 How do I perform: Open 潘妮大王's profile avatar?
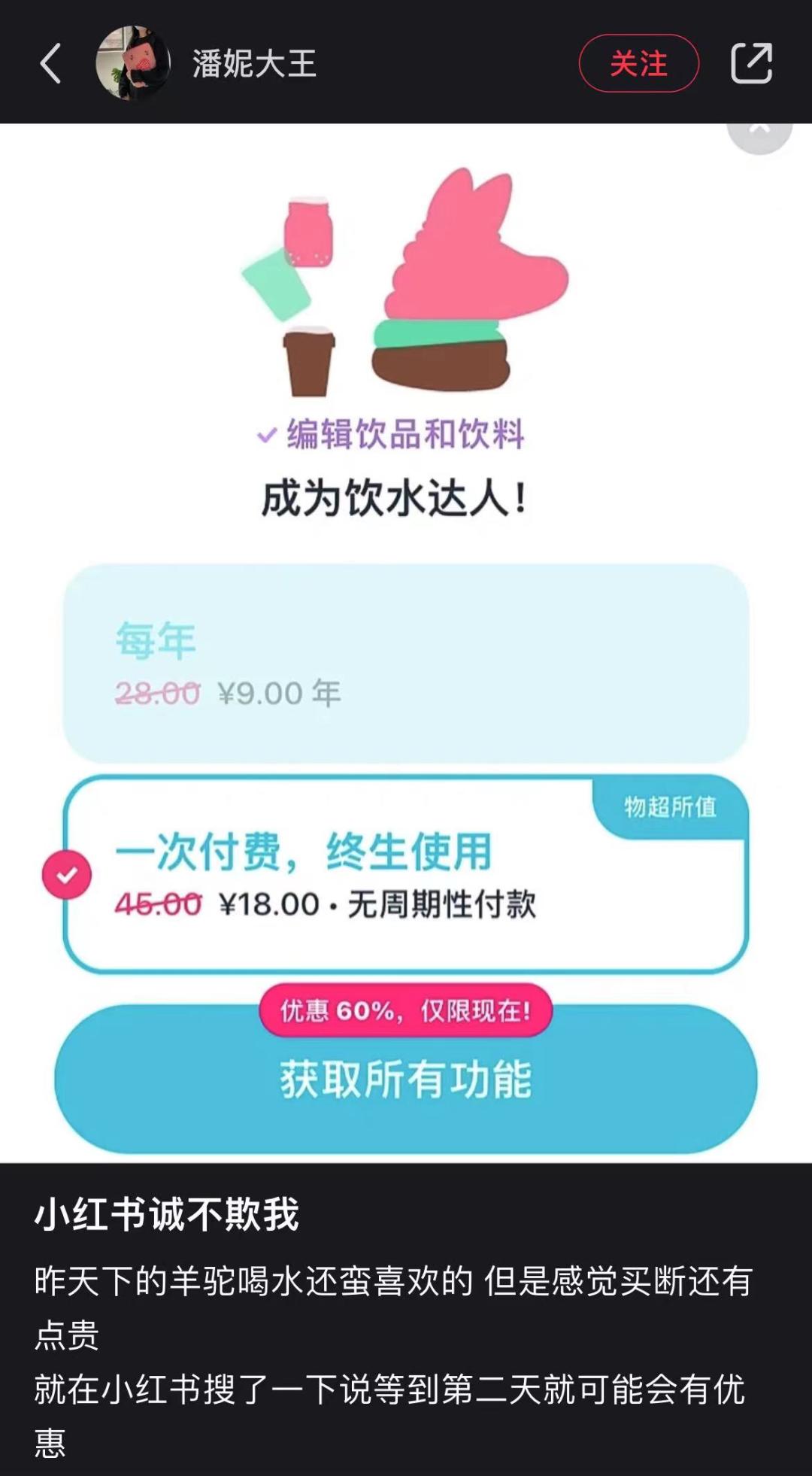pyautogui.click(x=133, y=63)
